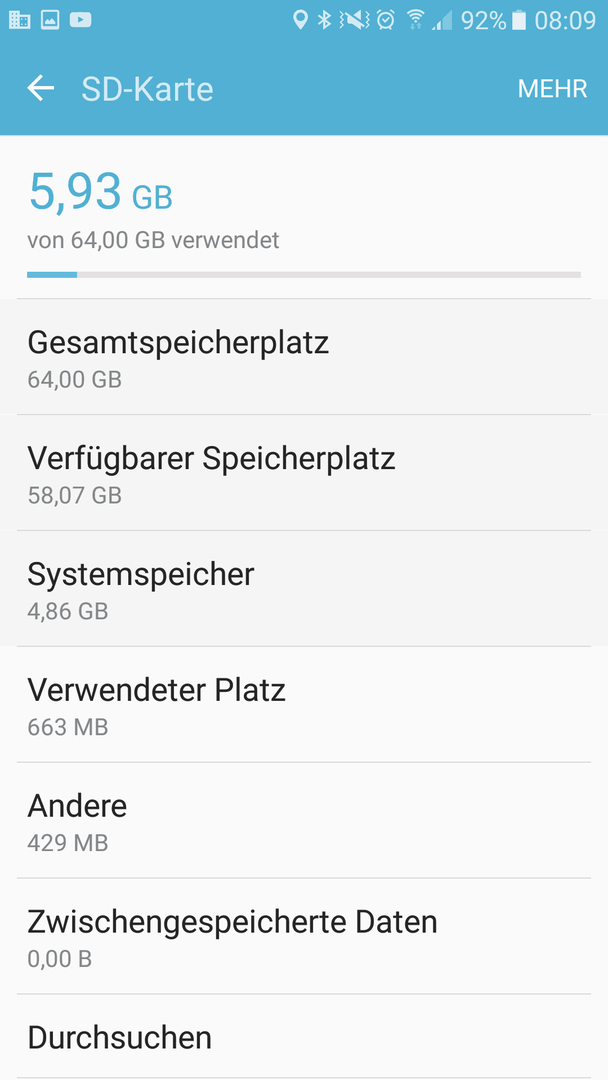608x1080 pixels.
Task: Go back with the arrow icon
Action: 41,88
